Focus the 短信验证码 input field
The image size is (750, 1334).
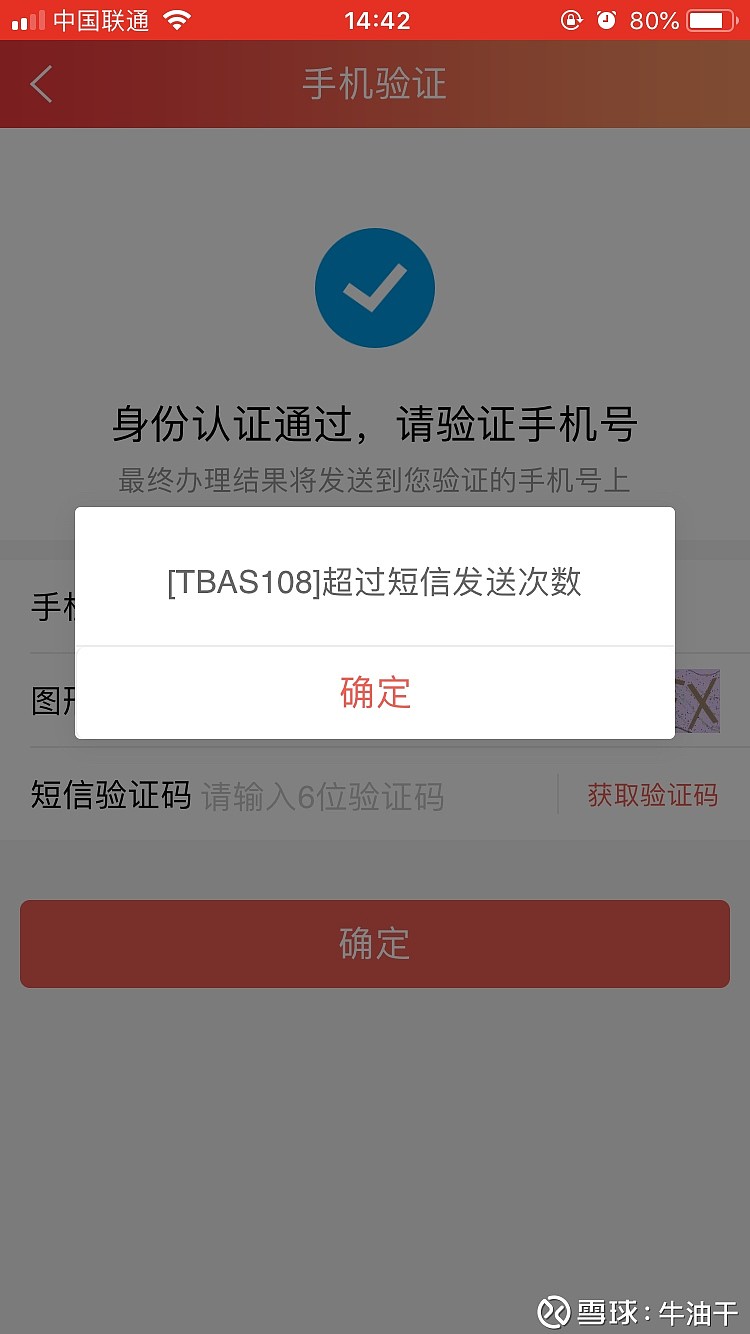[x=370, y=797]
